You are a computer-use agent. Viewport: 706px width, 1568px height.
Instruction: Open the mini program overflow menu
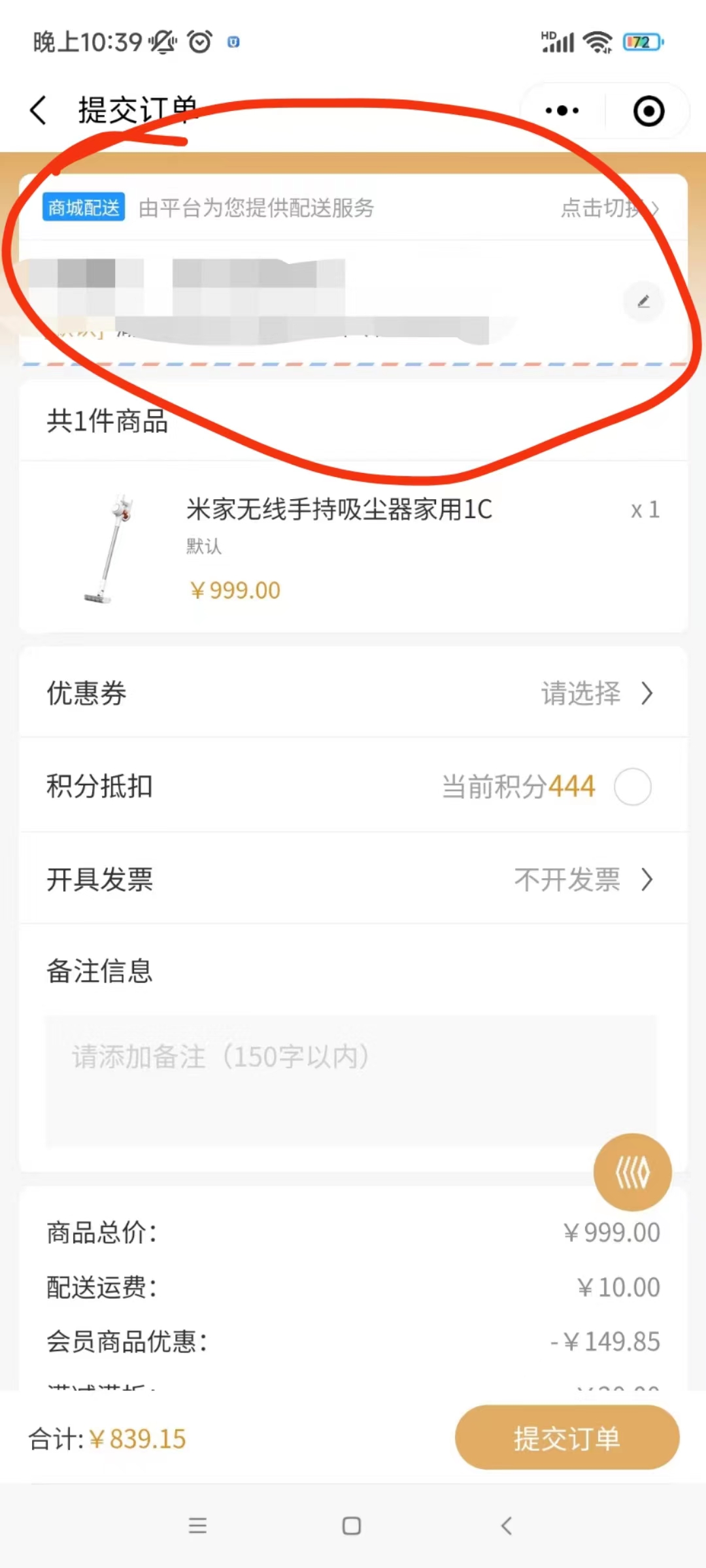(562, 110)
